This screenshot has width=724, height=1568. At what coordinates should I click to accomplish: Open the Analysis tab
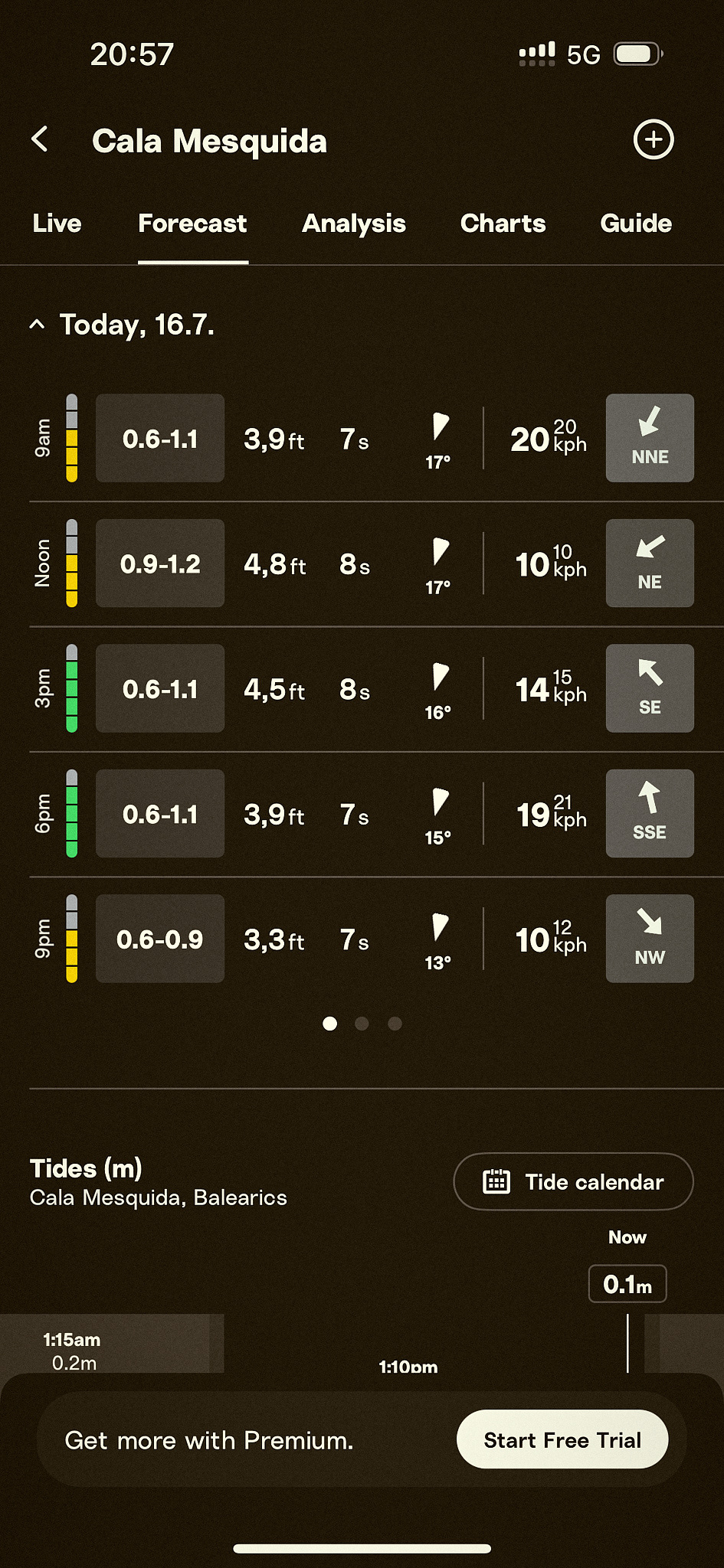[x=353, y=224]
